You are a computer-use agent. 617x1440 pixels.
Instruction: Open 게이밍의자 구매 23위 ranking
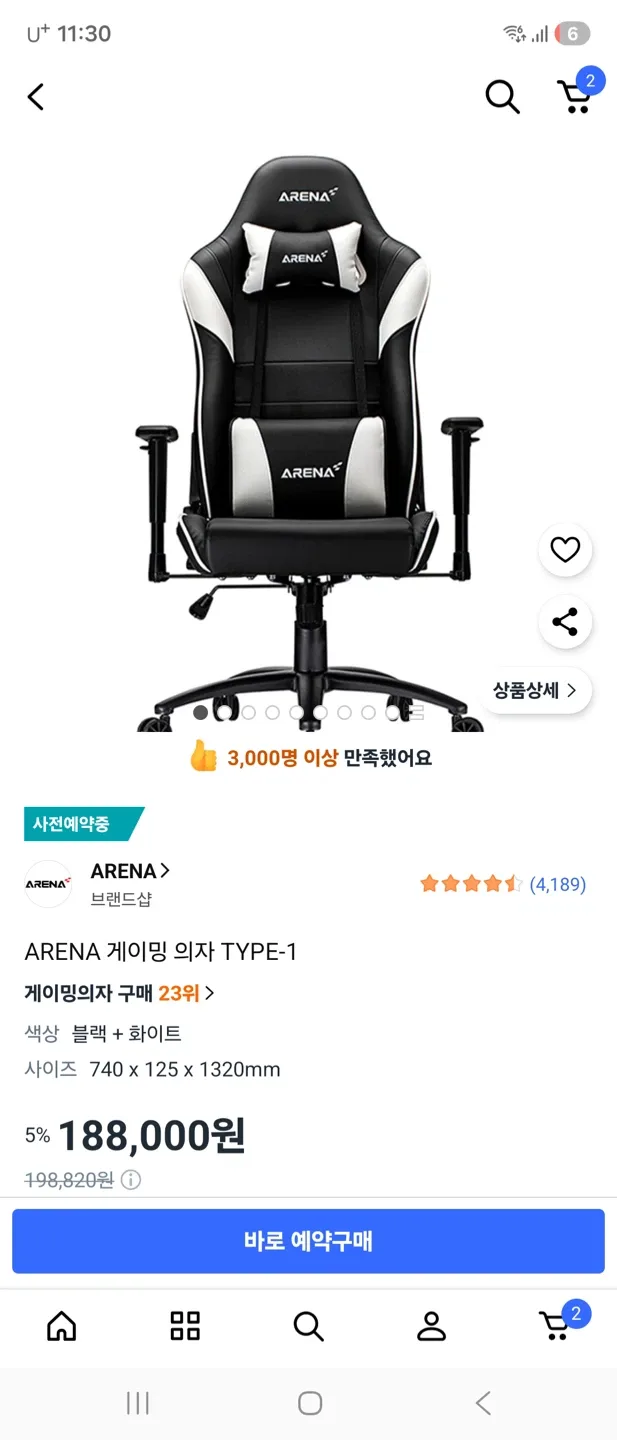tap(120, 993)
